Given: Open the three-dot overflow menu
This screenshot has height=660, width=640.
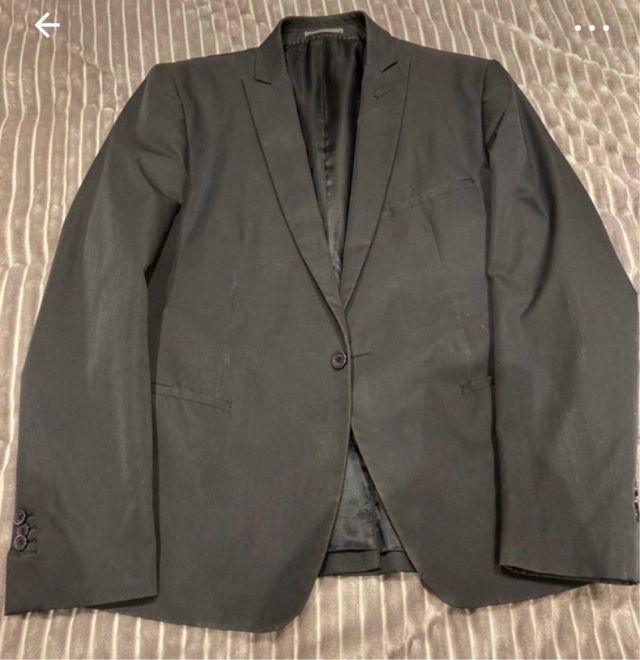Looking at the screenshot, I should 591,28.
